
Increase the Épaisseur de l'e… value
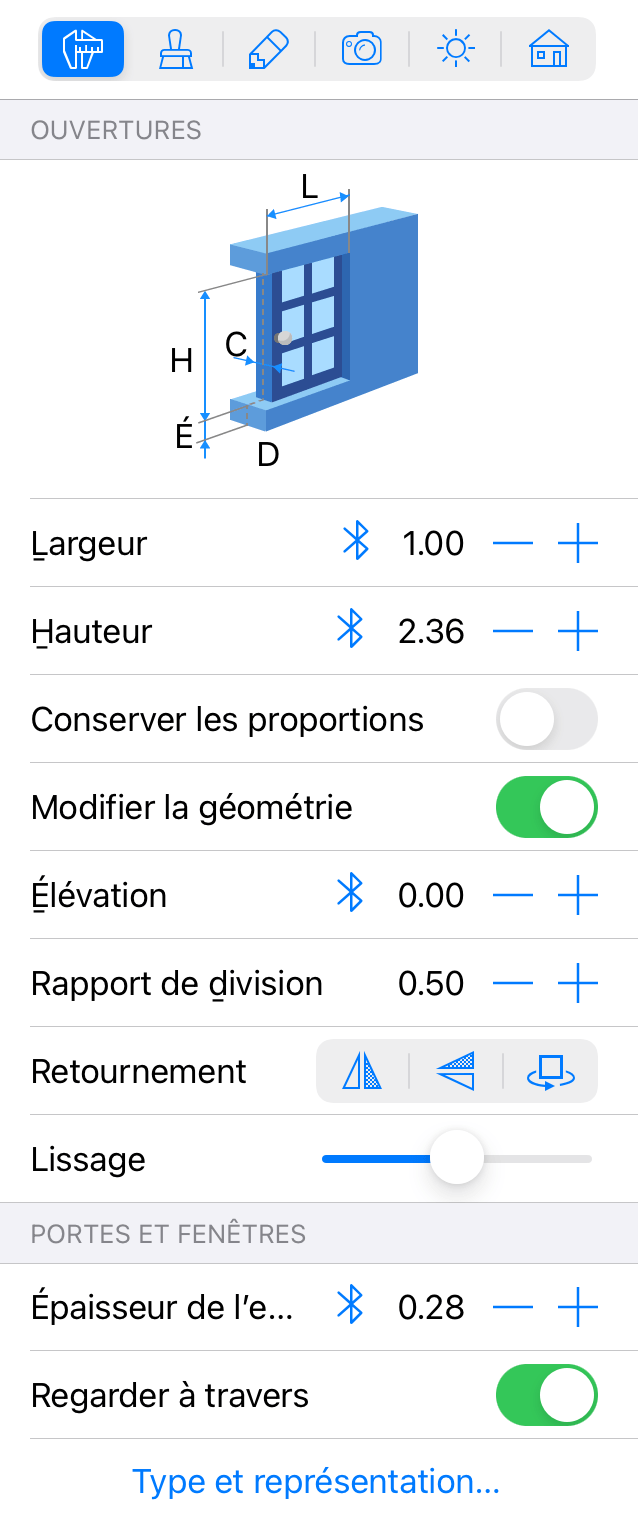[577, 1307]
